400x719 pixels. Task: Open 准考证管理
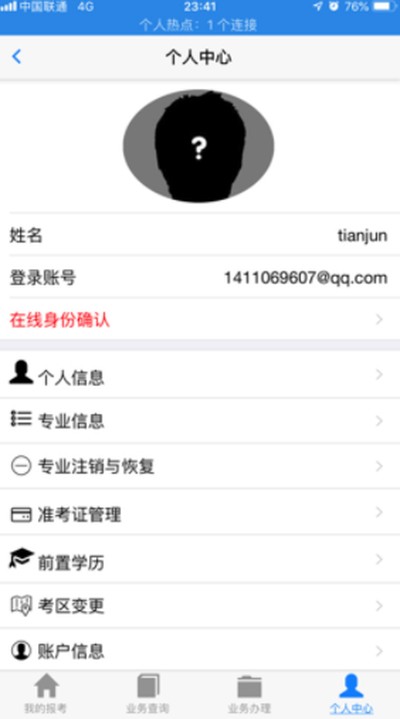200,512
